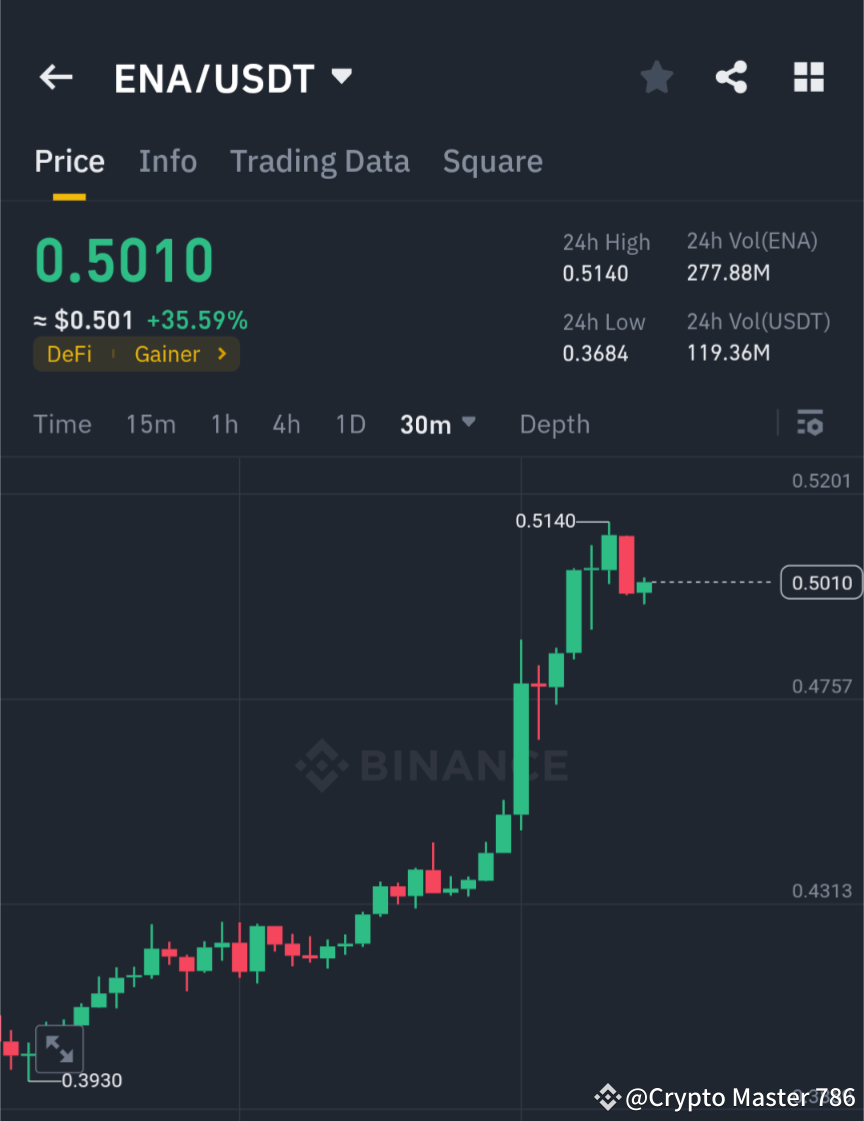864x1121 pixels.
Task: Add ENA/USDT to favorites via star icon
Action: click(x=656, y=77)
